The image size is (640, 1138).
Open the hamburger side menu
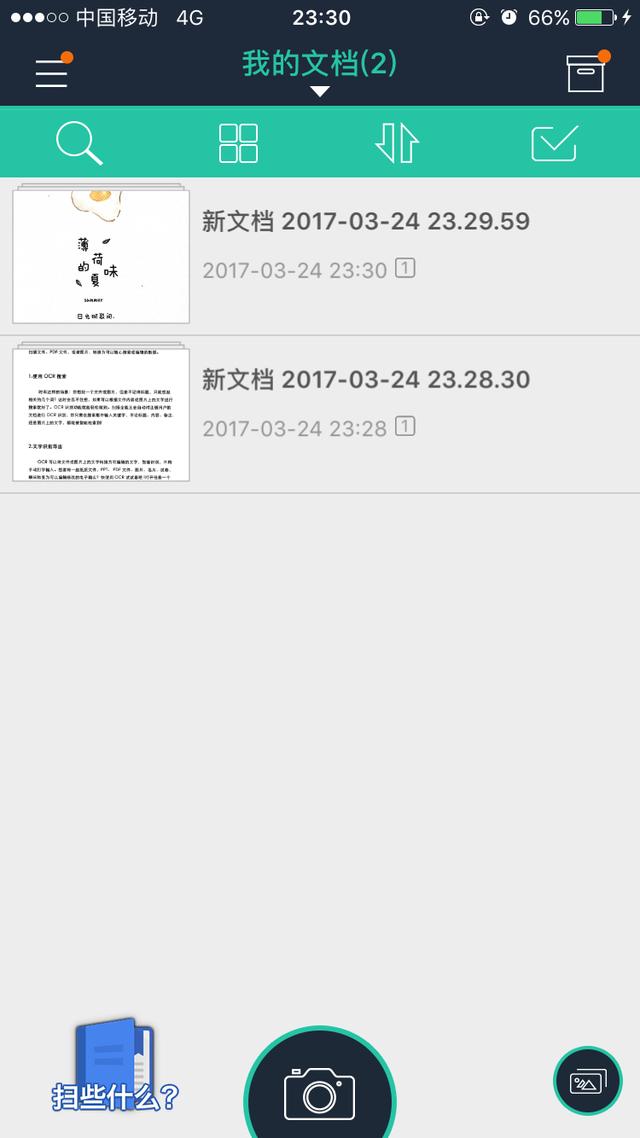tap(52, 73)
